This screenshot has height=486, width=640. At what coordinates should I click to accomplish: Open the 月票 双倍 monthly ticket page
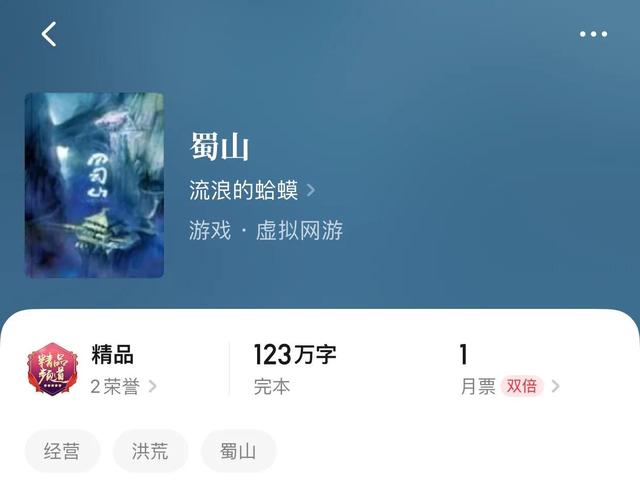click(510, 386)
